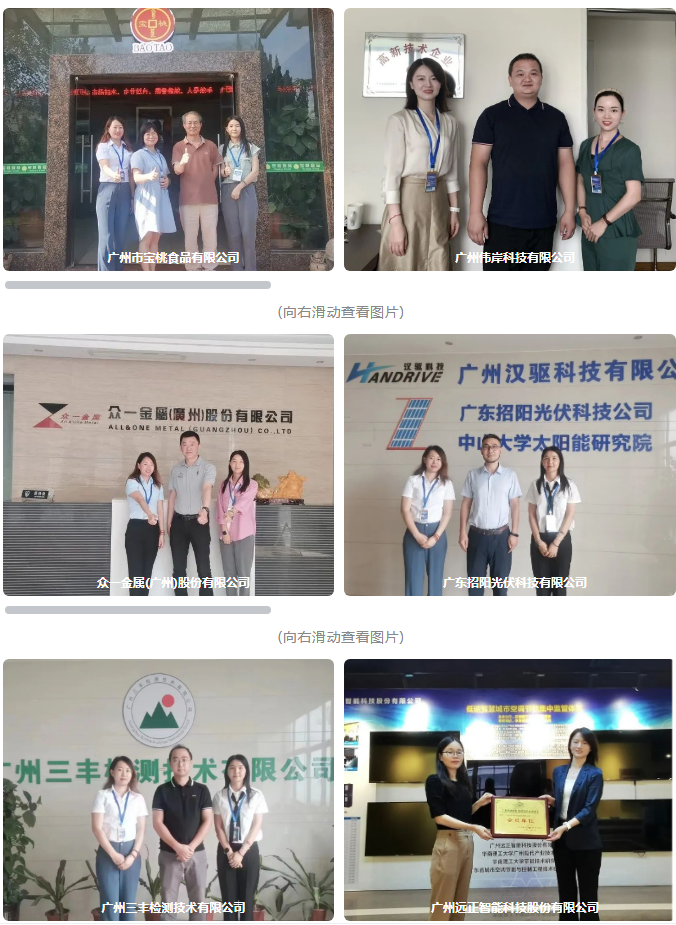This screenshot has width=676, height=925.
Task: View the 广东招阳光伏科技有限公司 image
Action: pos(509,464)
